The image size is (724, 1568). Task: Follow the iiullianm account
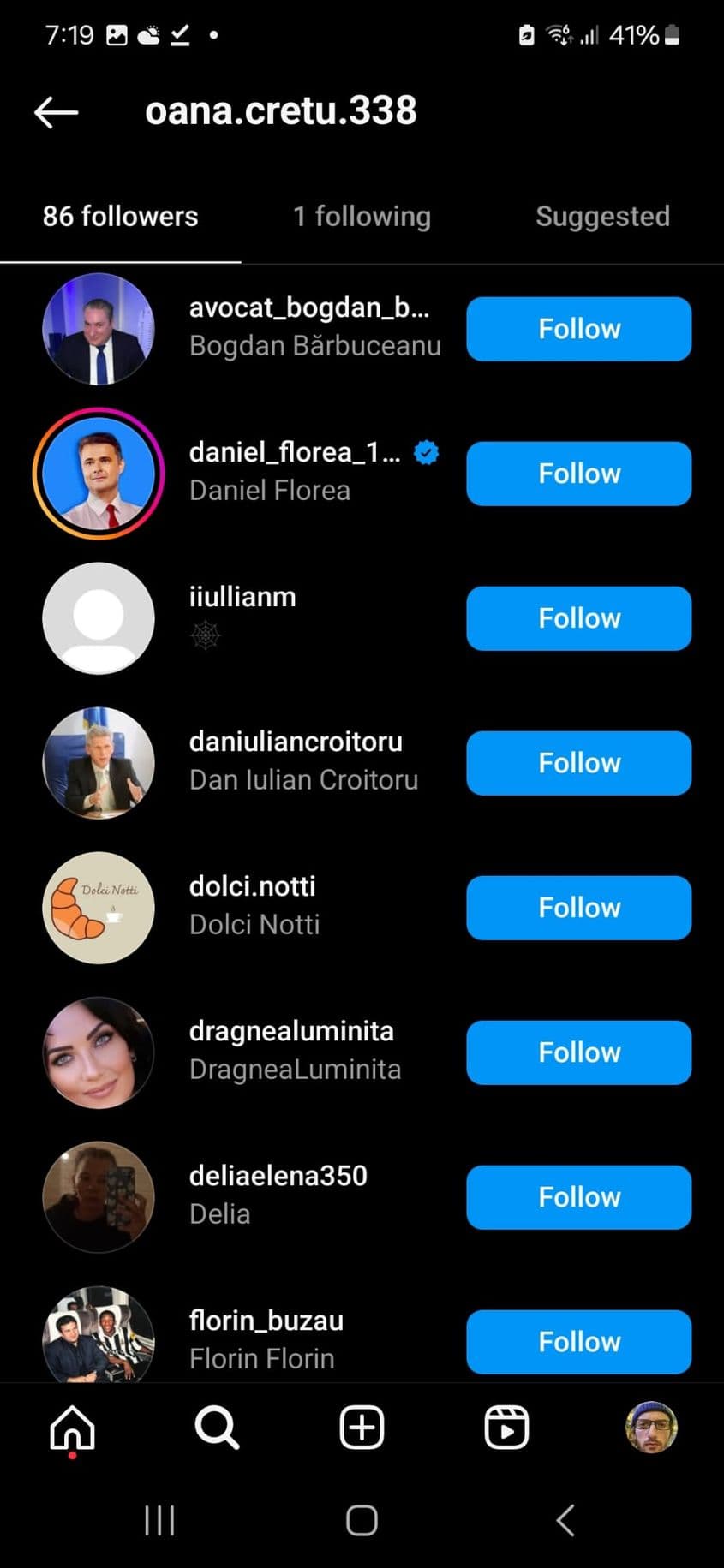point(578,618)
